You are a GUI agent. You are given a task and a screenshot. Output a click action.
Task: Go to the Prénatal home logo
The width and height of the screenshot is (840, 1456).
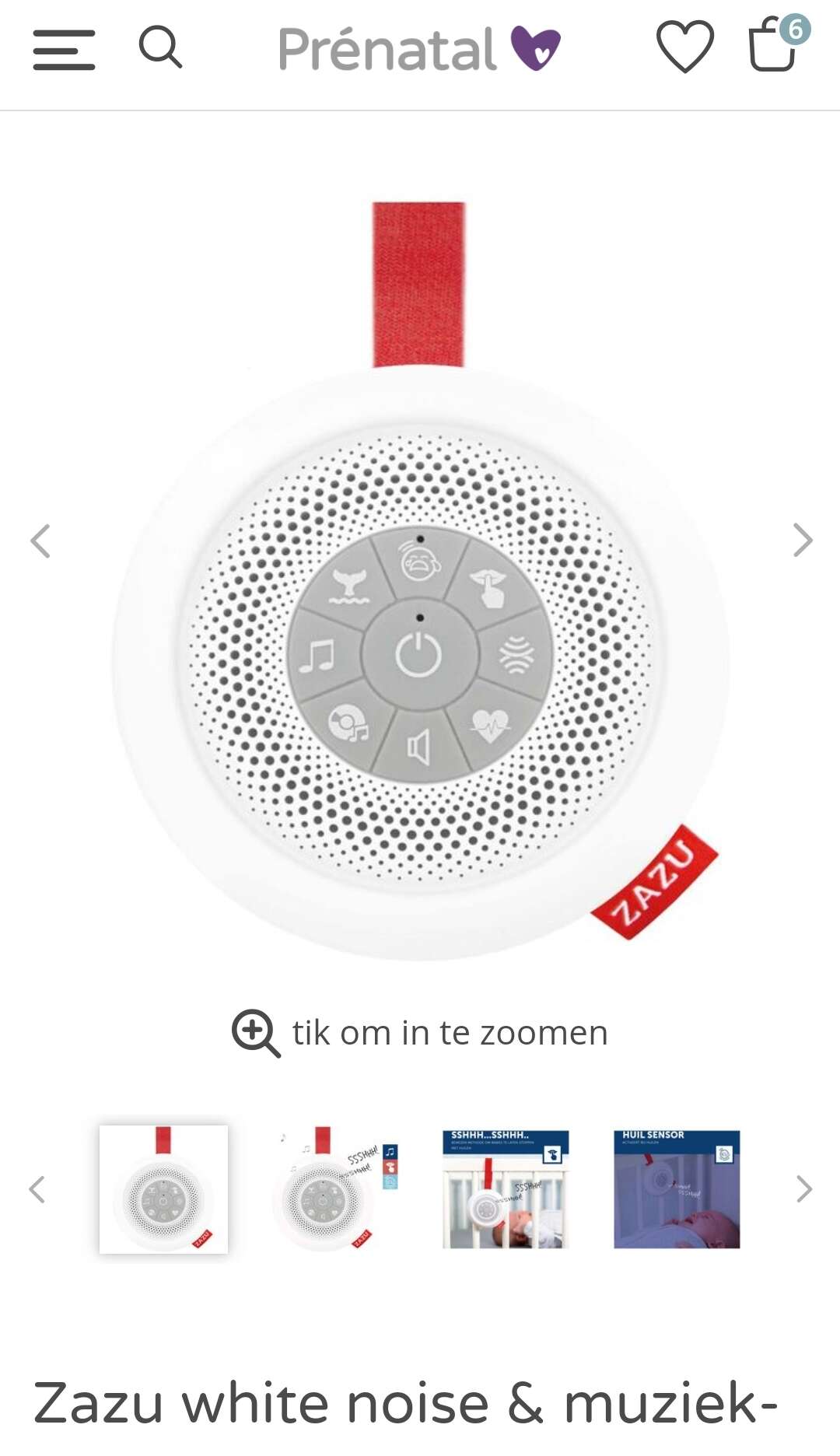coord(419,49)
